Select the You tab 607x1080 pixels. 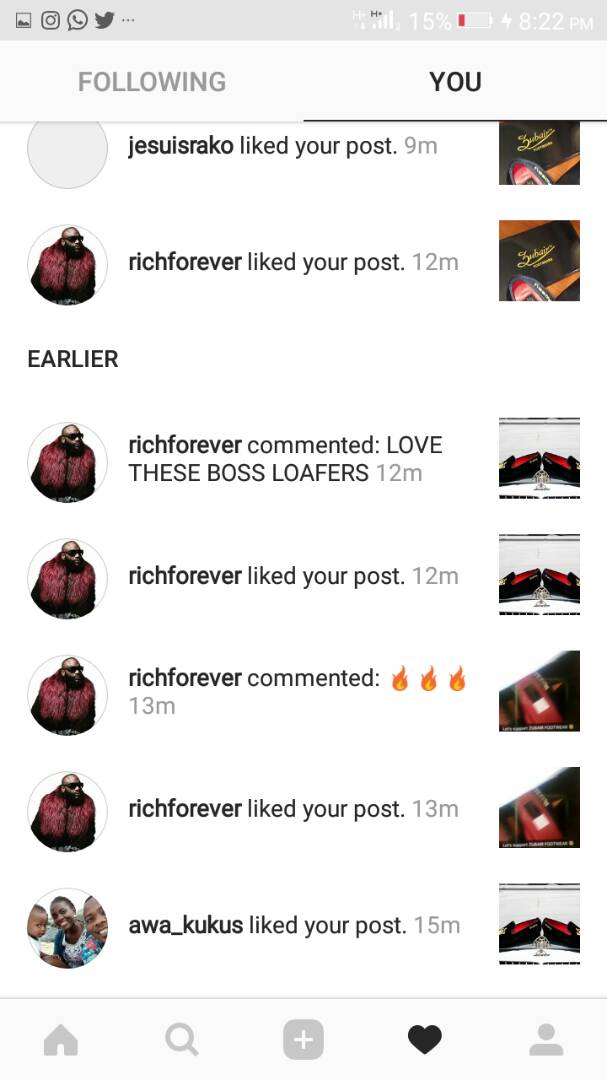455,82
